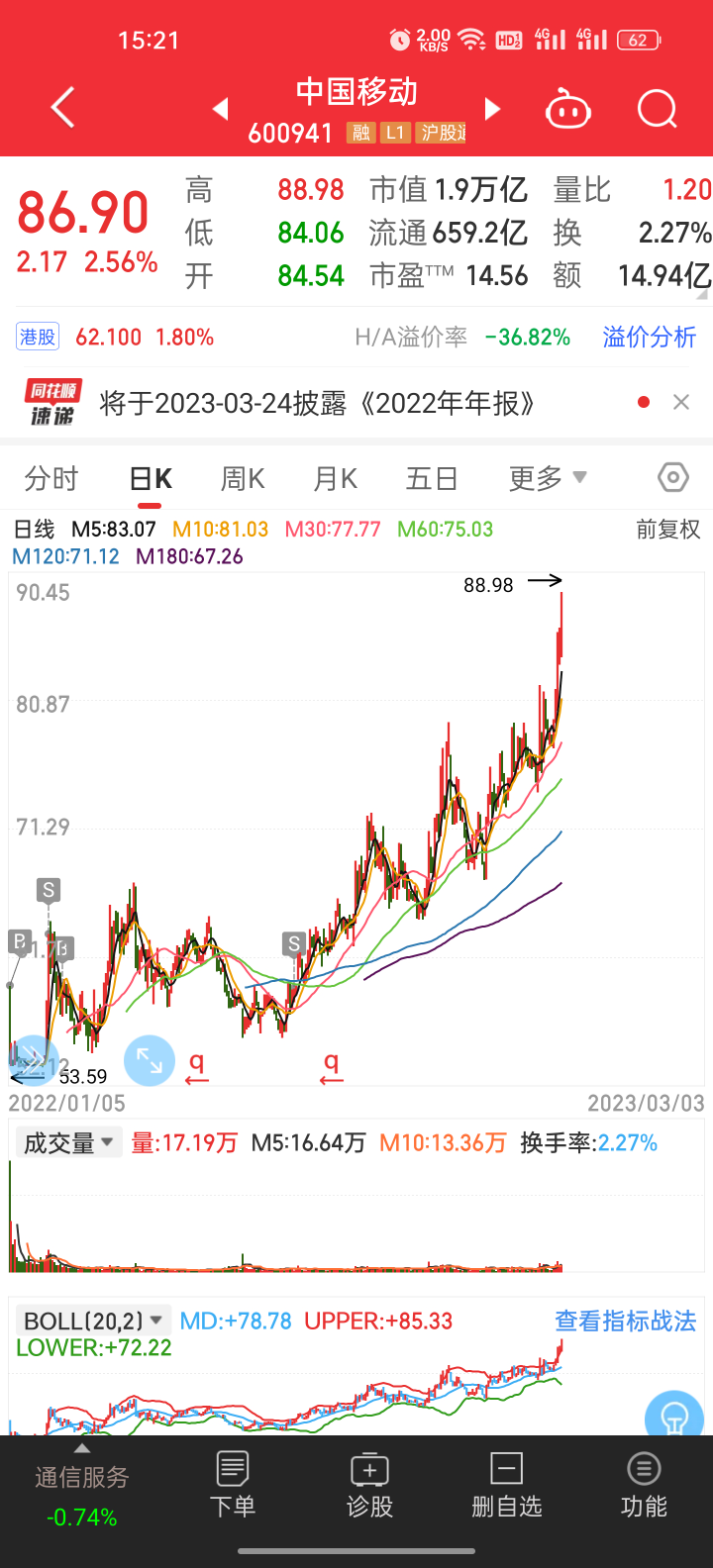713x1568 pixels.
Task: Switch to 周K chart tab
Action: (x=243, y=479)
